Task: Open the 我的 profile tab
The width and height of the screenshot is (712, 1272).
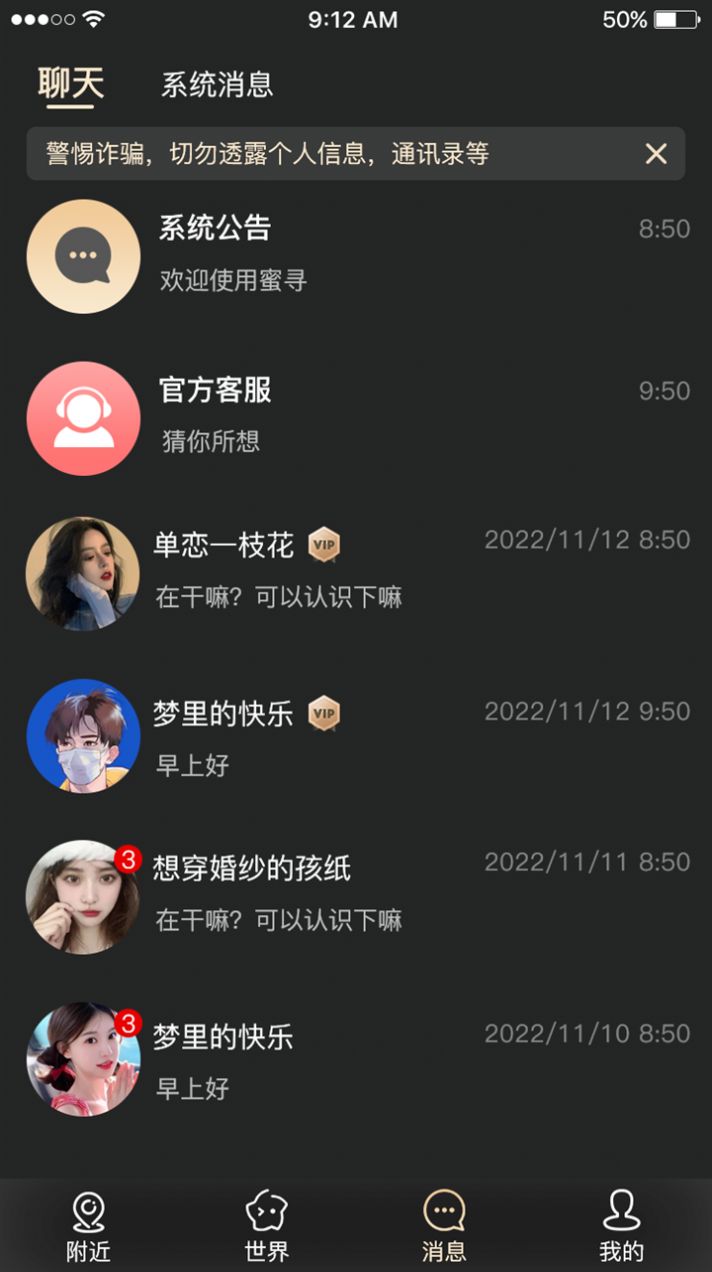Action: (621, 1227)
